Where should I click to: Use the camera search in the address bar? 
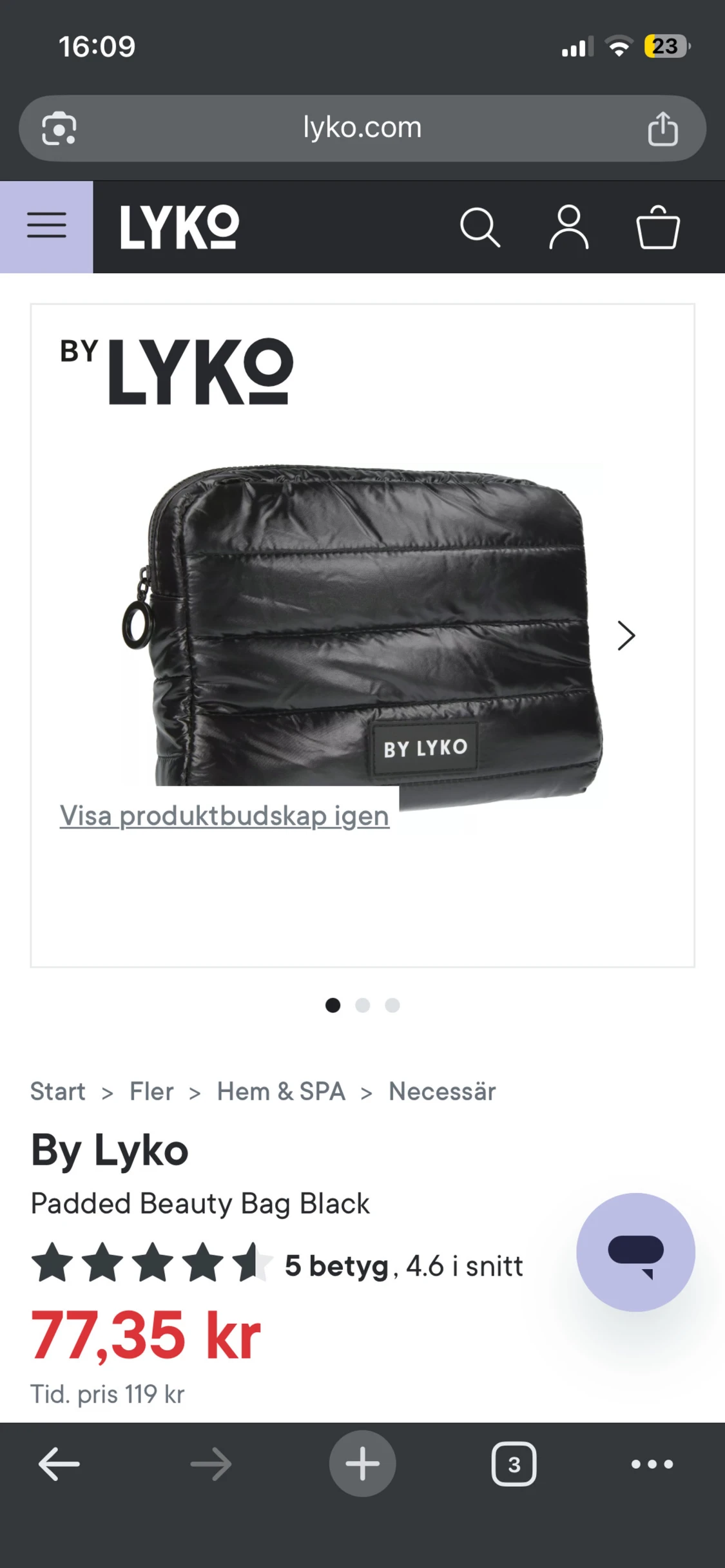(59, 128)
